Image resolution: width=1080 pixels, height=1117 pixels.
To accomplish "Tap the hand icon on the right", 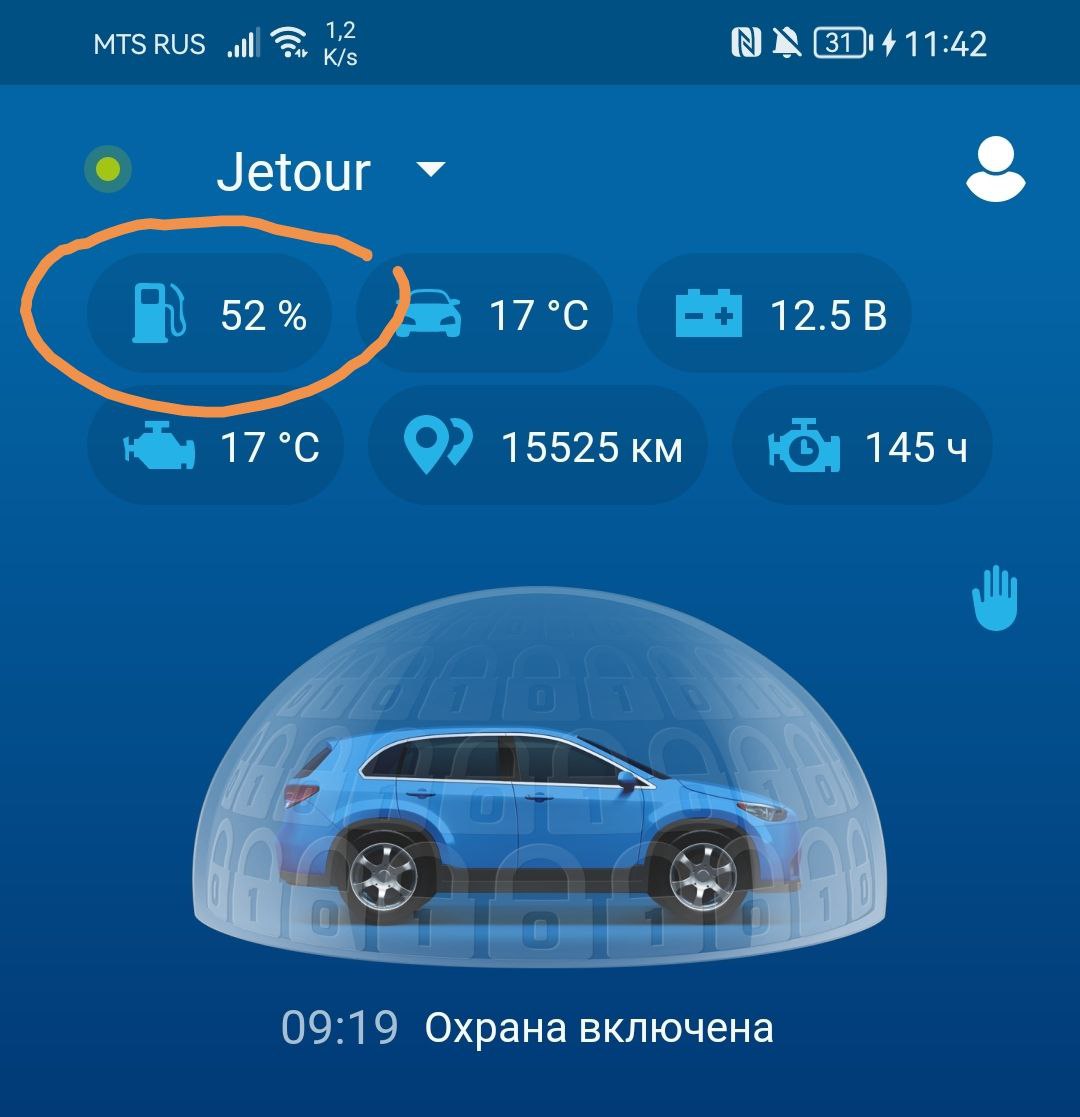I will pyautogui.click(x=994, y=599).
